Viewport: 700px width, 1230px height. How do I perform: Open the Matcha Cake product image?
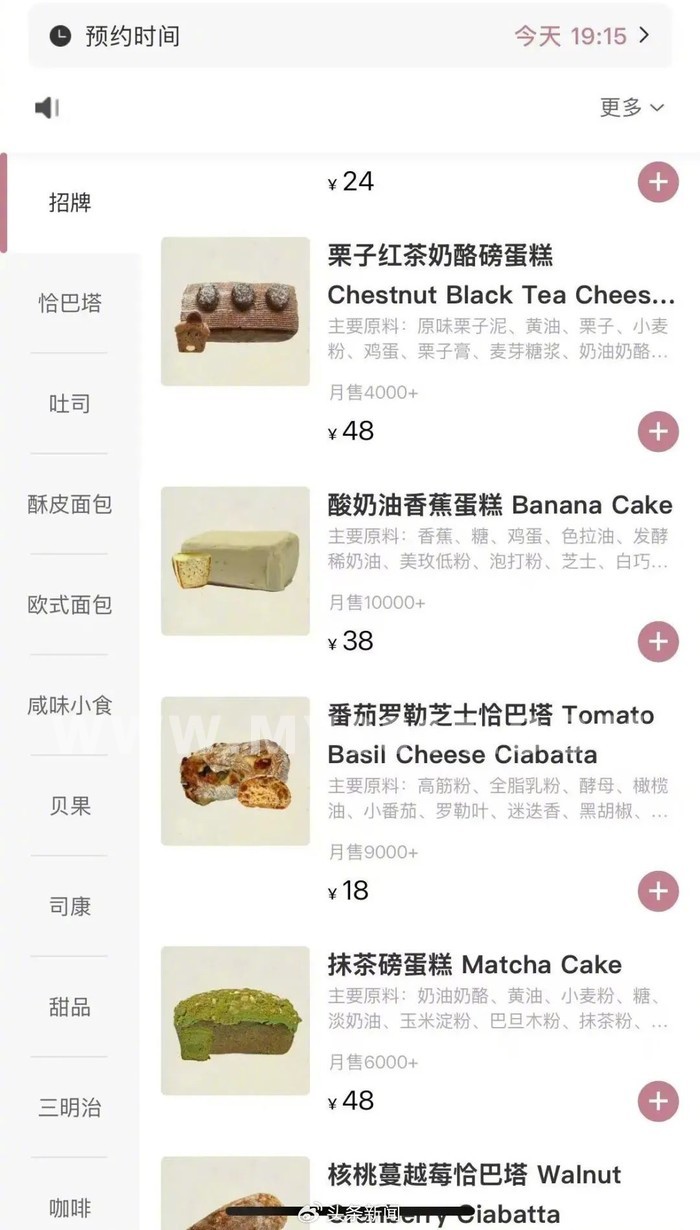point(236,1020)
